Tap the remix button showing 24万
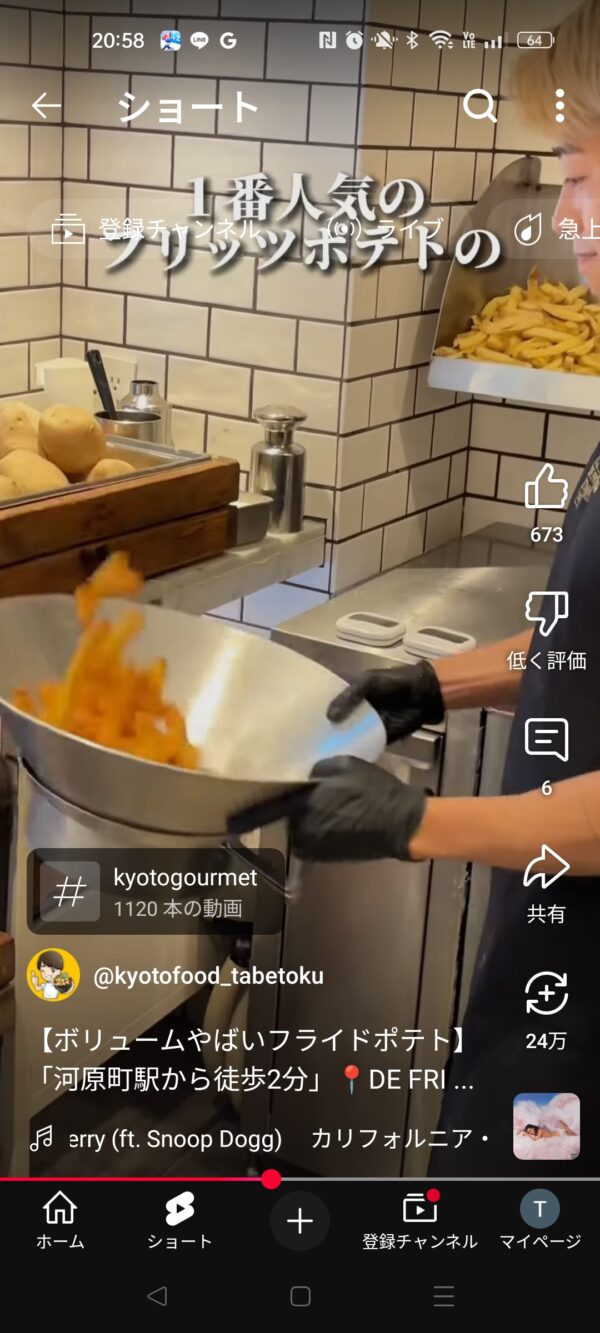This screenshot has width=600, height=1333. [546, 995]
